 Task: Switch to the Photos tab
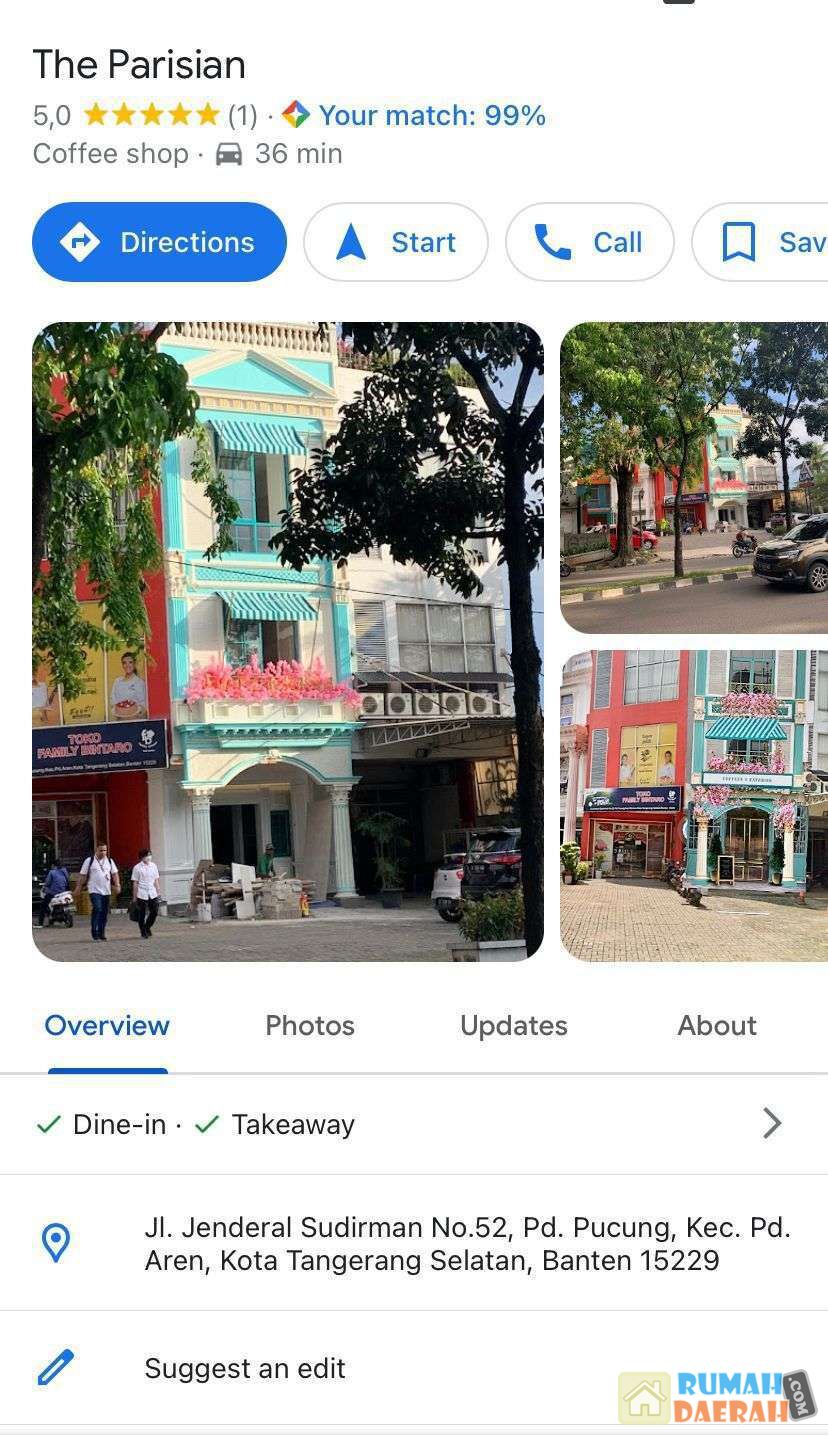pyautogui.click(x=310, y=1025)
